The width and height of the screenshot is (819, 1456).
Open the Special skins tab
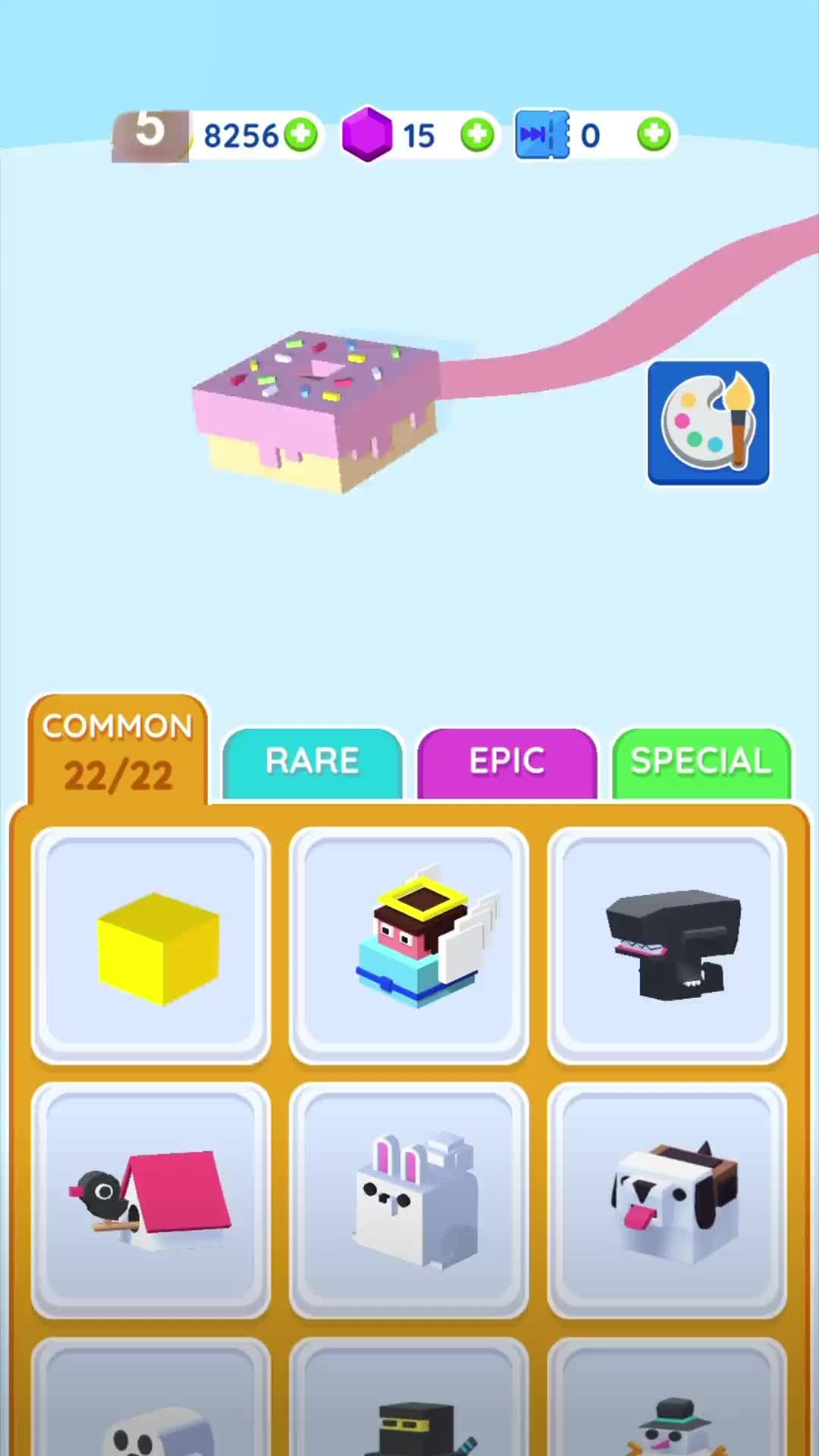click(x=701, y=761)
